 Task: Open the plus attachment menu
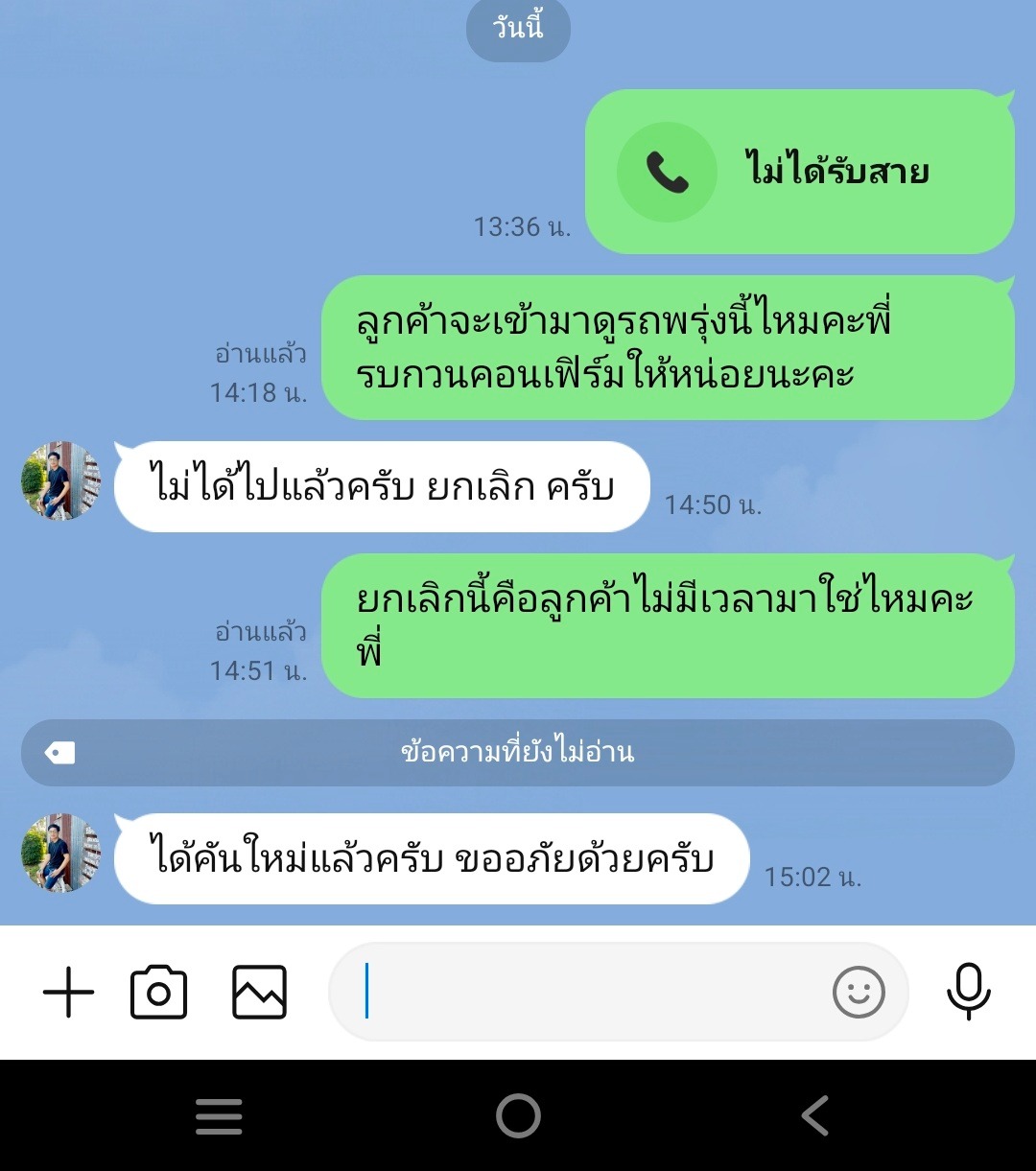69,992
